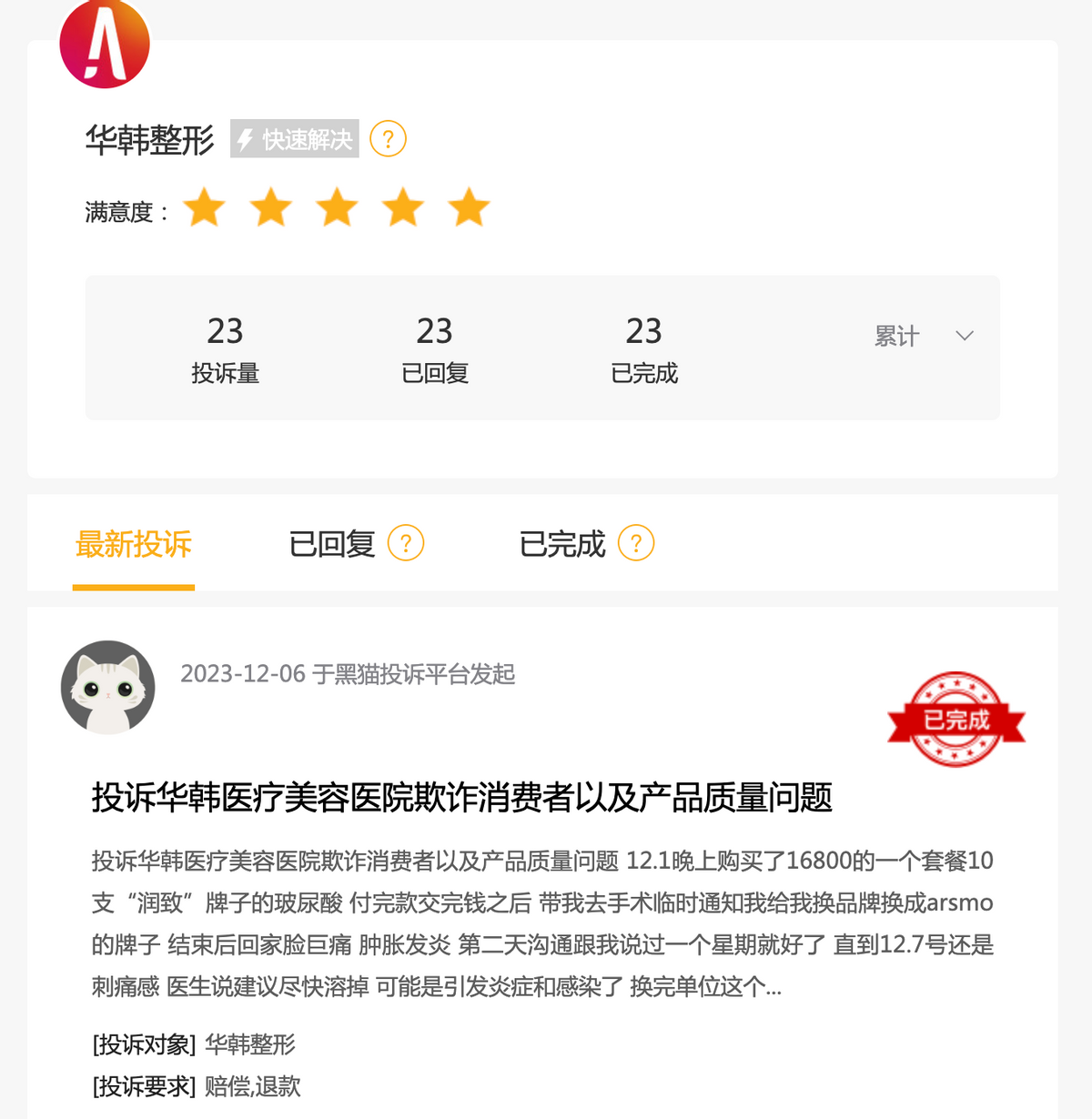Tap the help icon next to 已回复 tab
Screen dimensions: 1092x1119
point(406,543)
